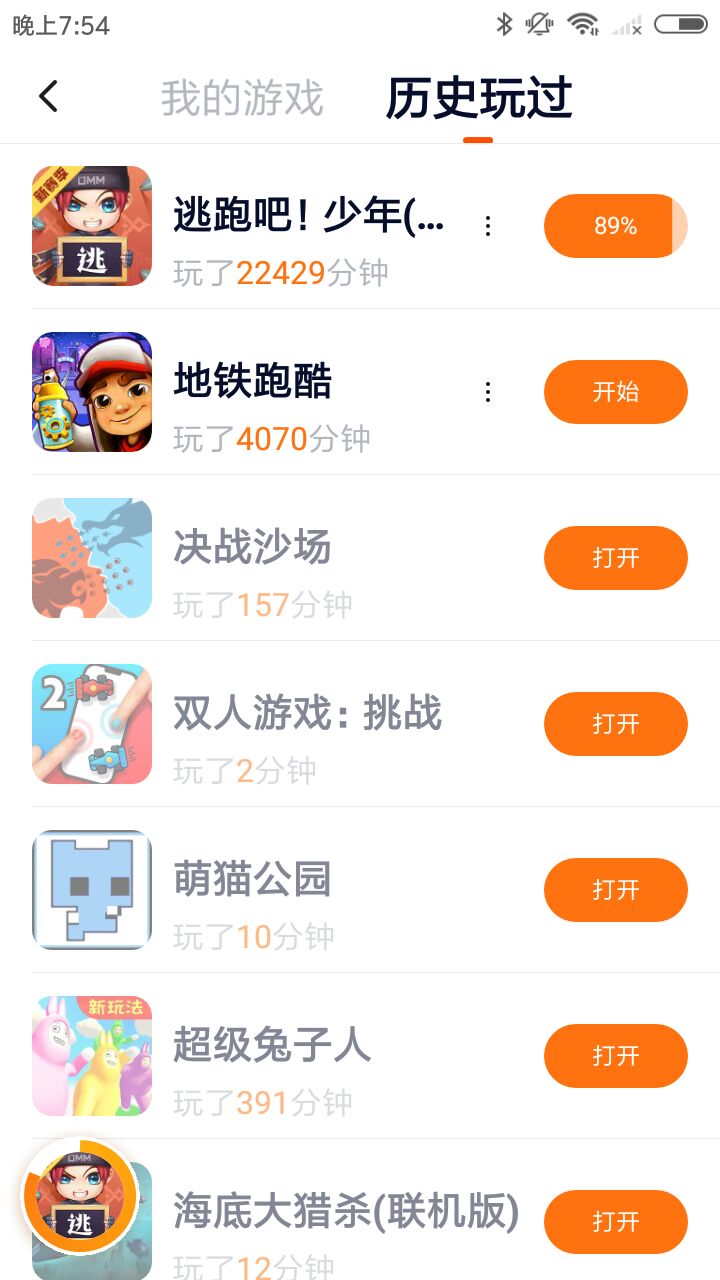
Task: Start 地铁跑酷 with the 开始 button
Action: coord(615,392)
